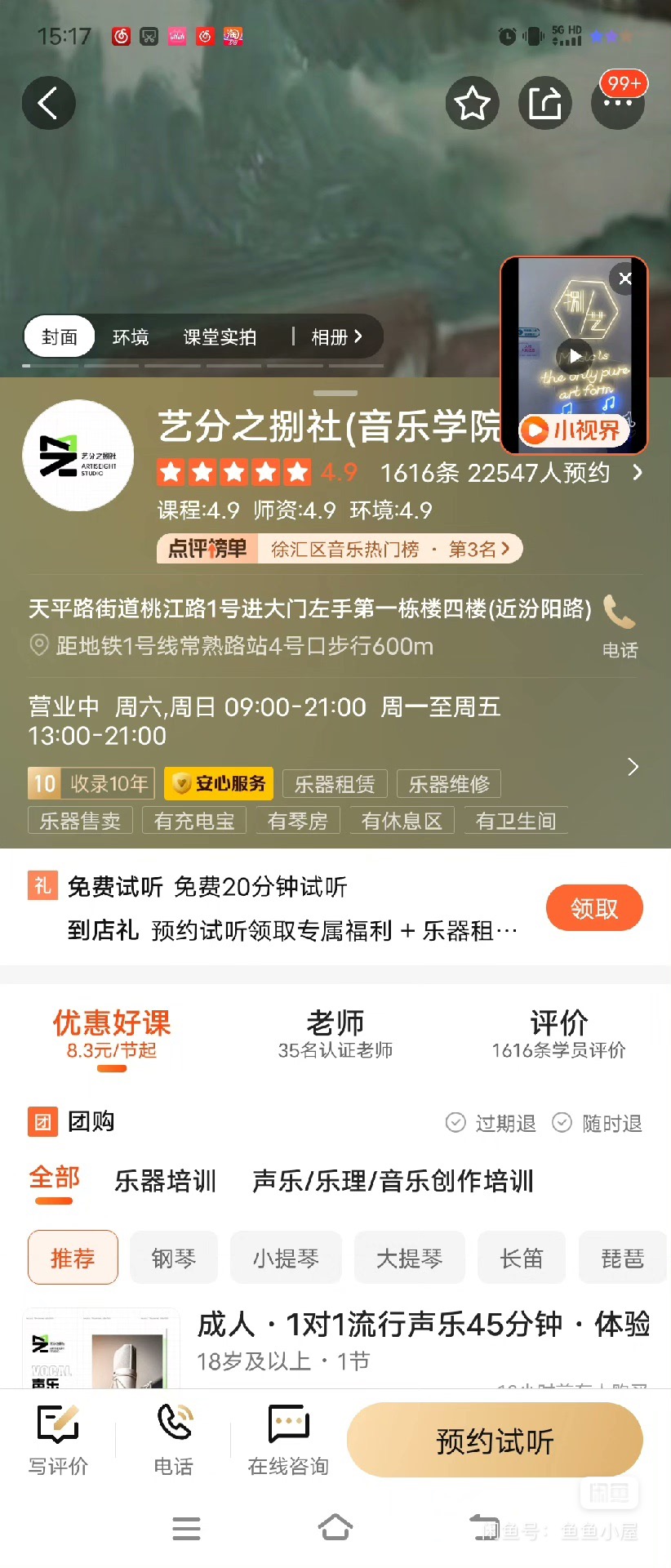Expand the arrow next to business hours

(x=633, y=767)
